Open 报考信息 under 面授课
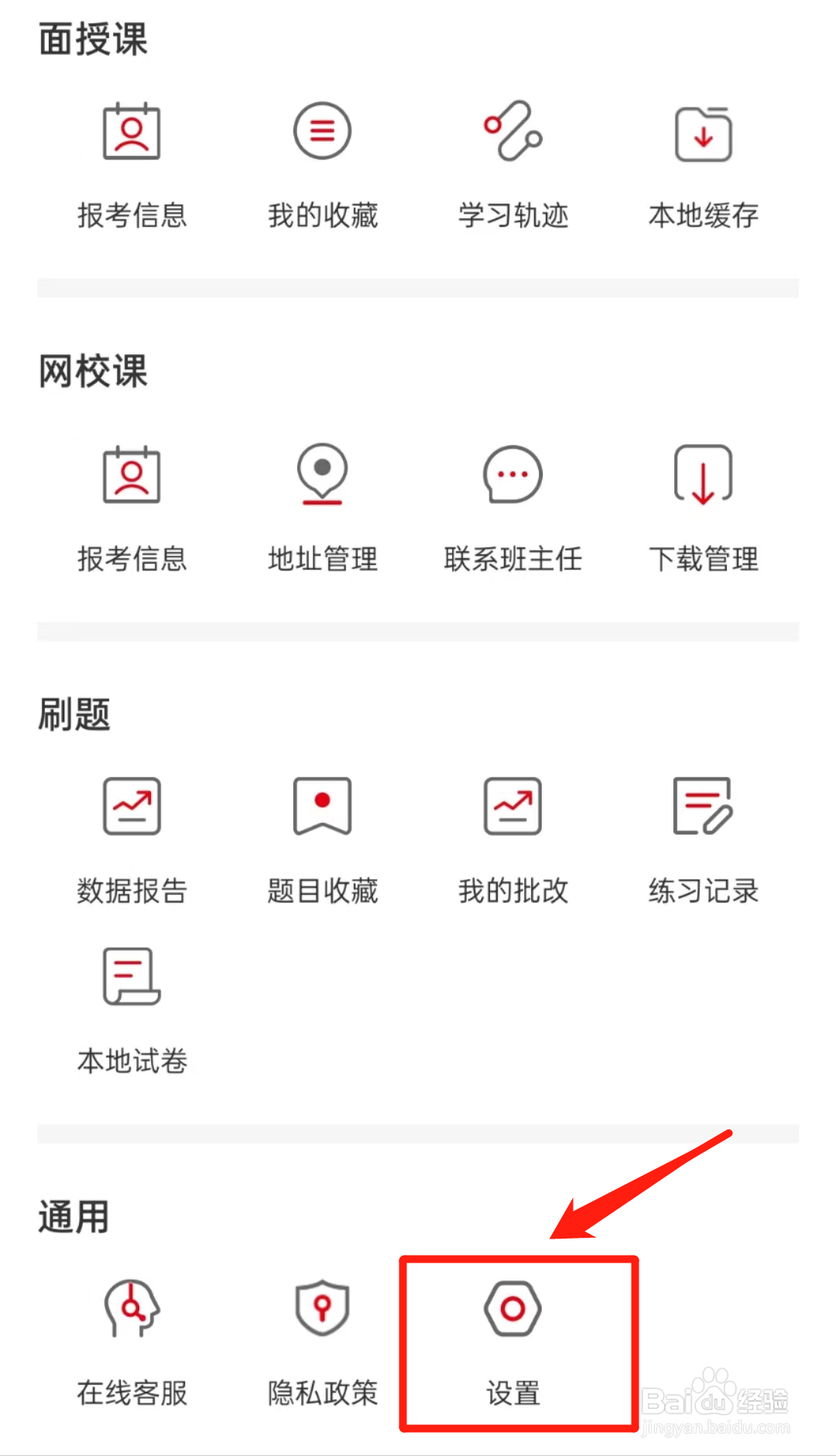The height and width of the screenshot is (1456, 836). [132, 164]
